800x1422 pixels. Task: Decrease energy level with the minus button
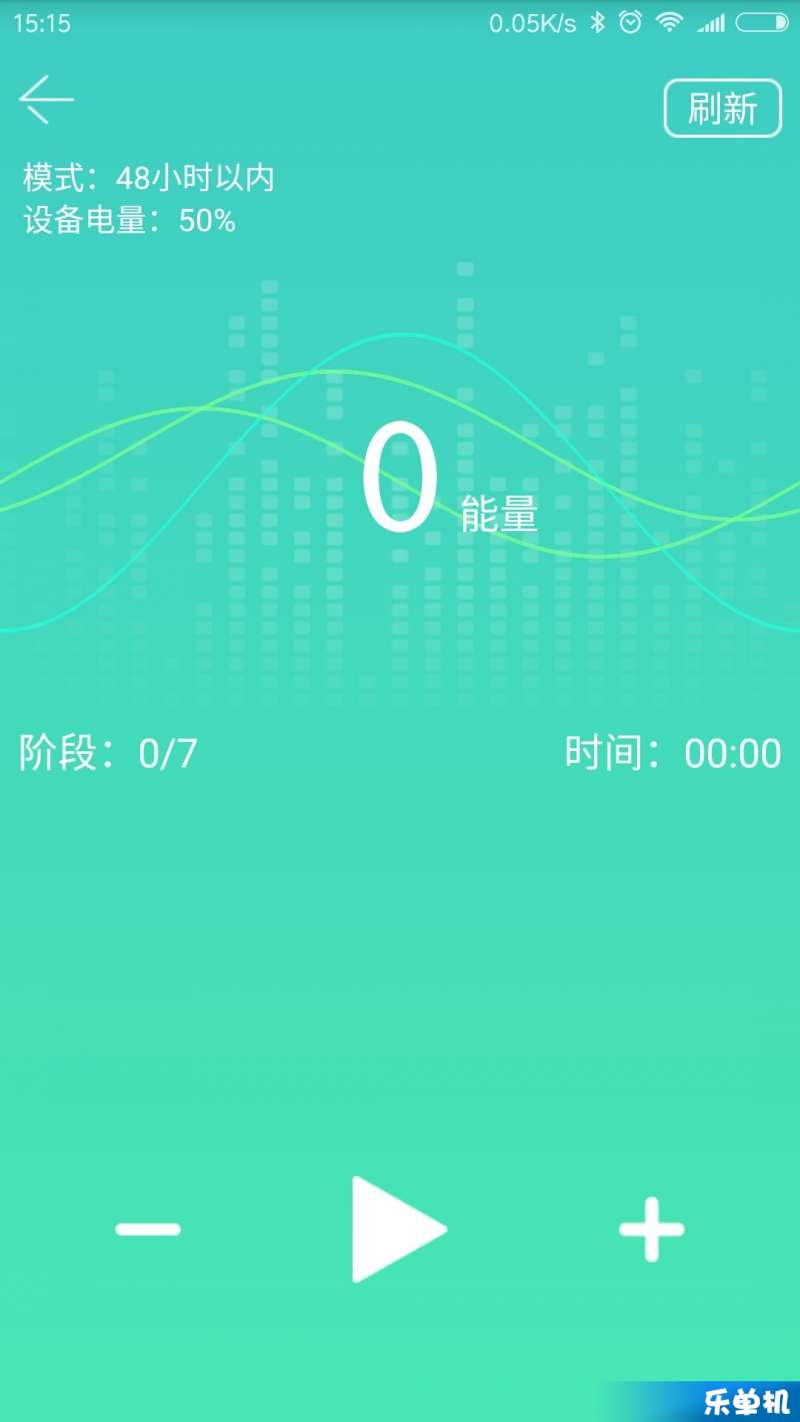pyautogui.click(x=148, y=1229)
